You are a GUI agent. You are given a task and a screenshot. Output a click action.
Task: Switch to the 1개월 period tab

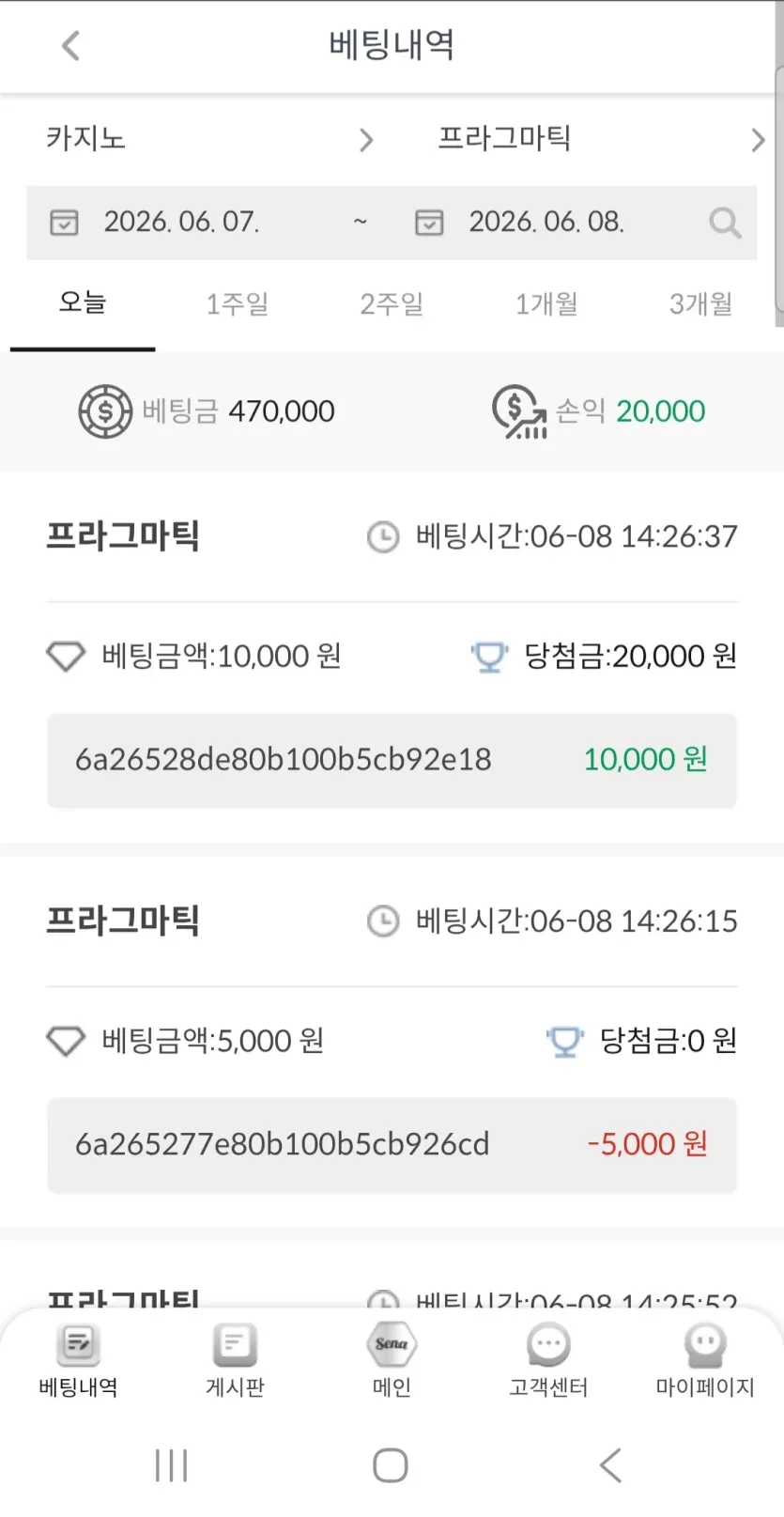(546, 304)
